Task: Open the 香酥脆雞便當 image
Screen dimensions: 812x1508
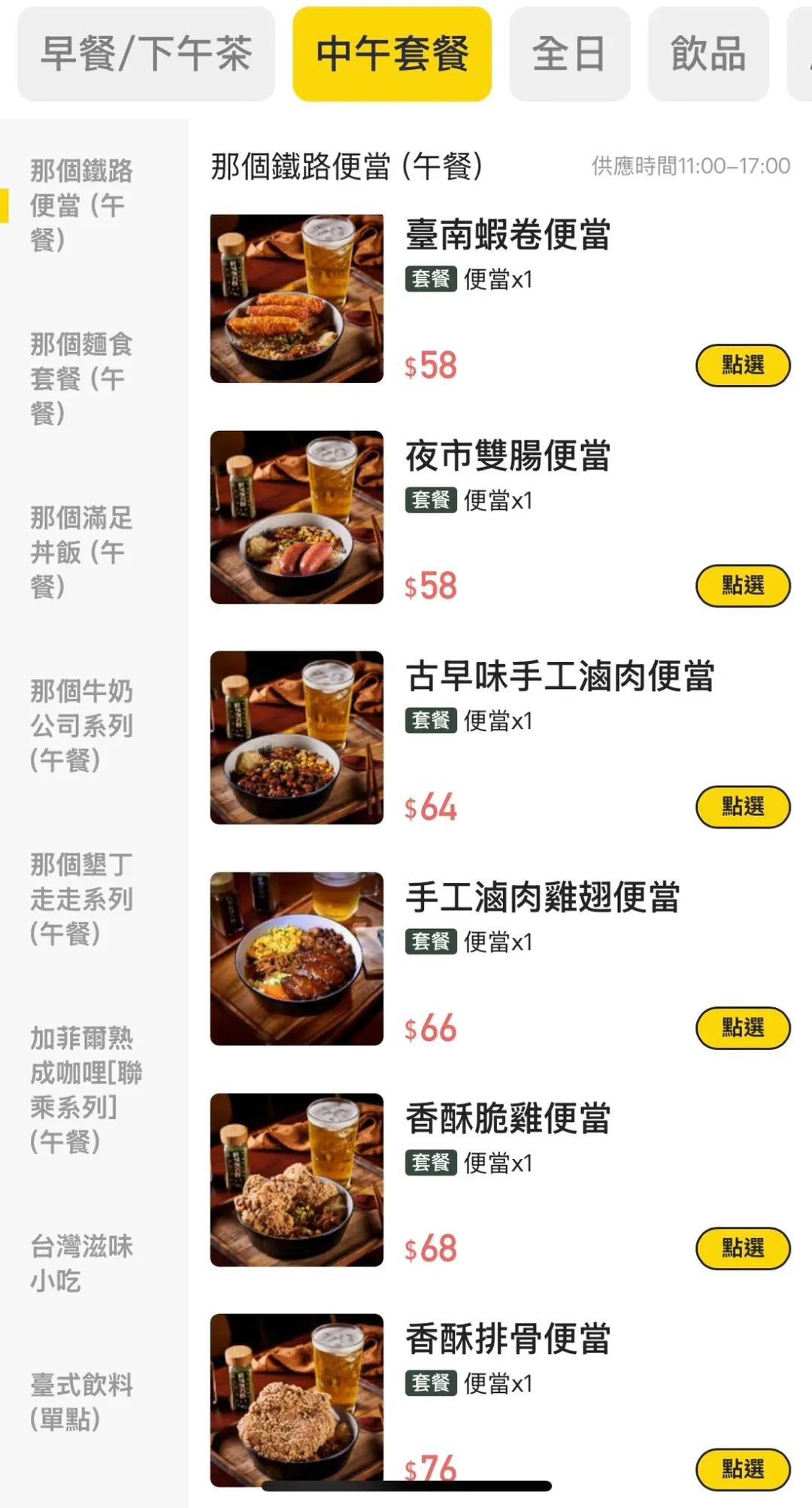Action: [297, 1179]
